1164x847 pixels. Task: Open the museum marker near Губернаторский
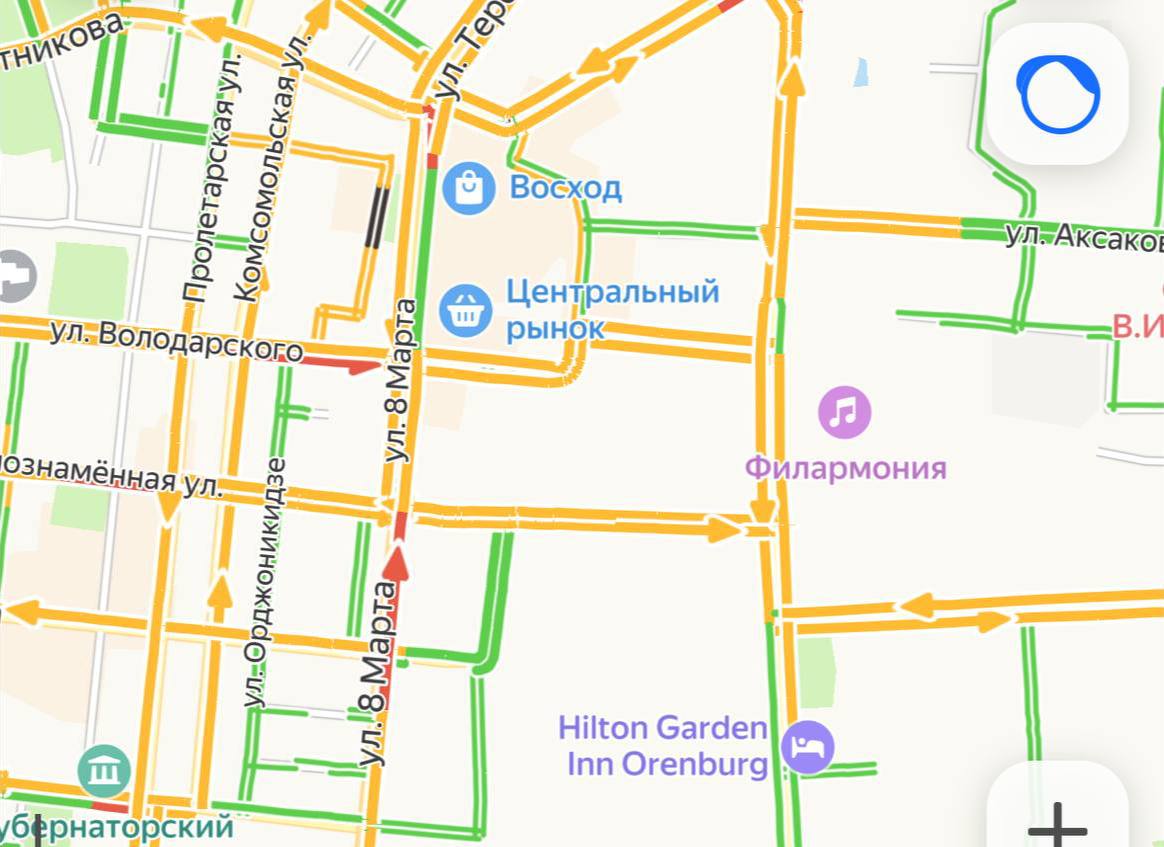104,771
